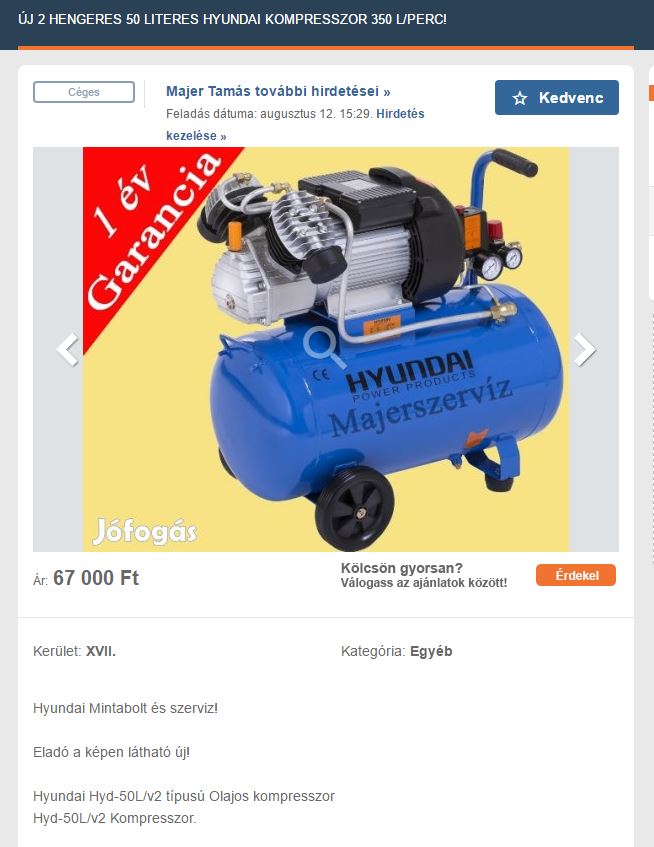
Task: Tap the orange Érdekel button
Action: [x=575, y=575]
